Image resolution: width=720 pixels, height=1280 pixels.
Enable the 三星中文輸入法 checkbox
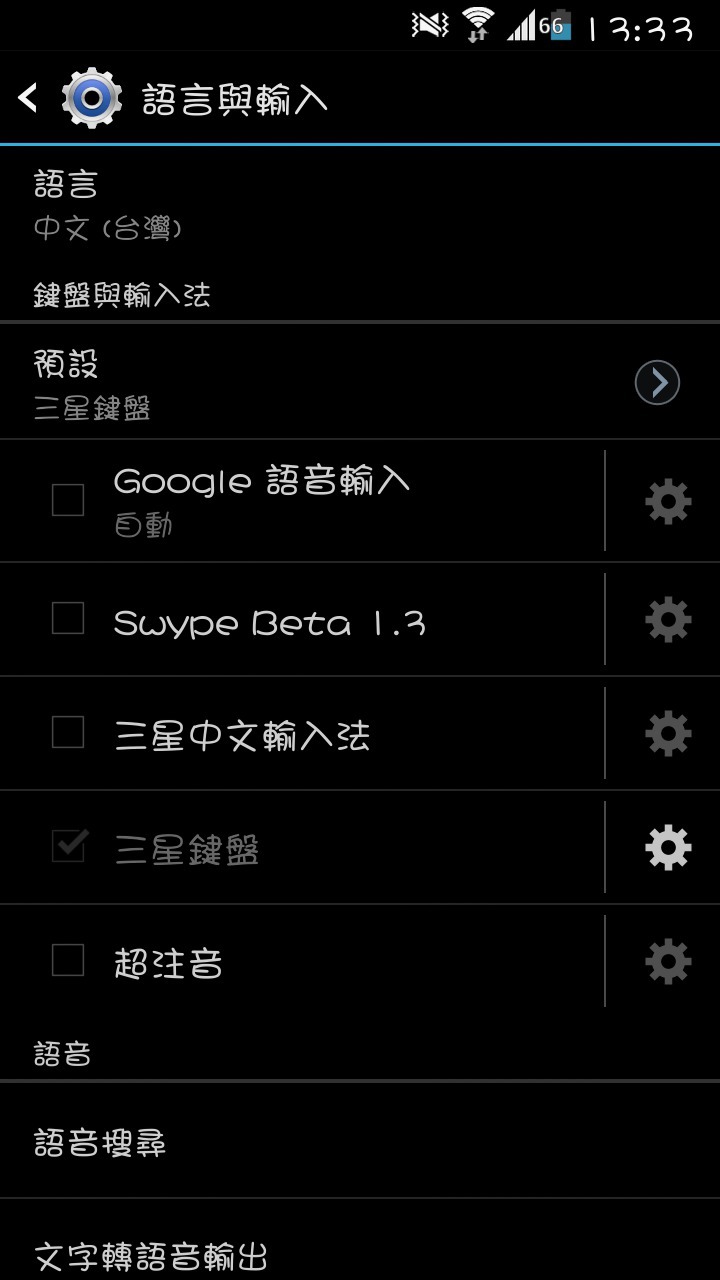(68, 733)
